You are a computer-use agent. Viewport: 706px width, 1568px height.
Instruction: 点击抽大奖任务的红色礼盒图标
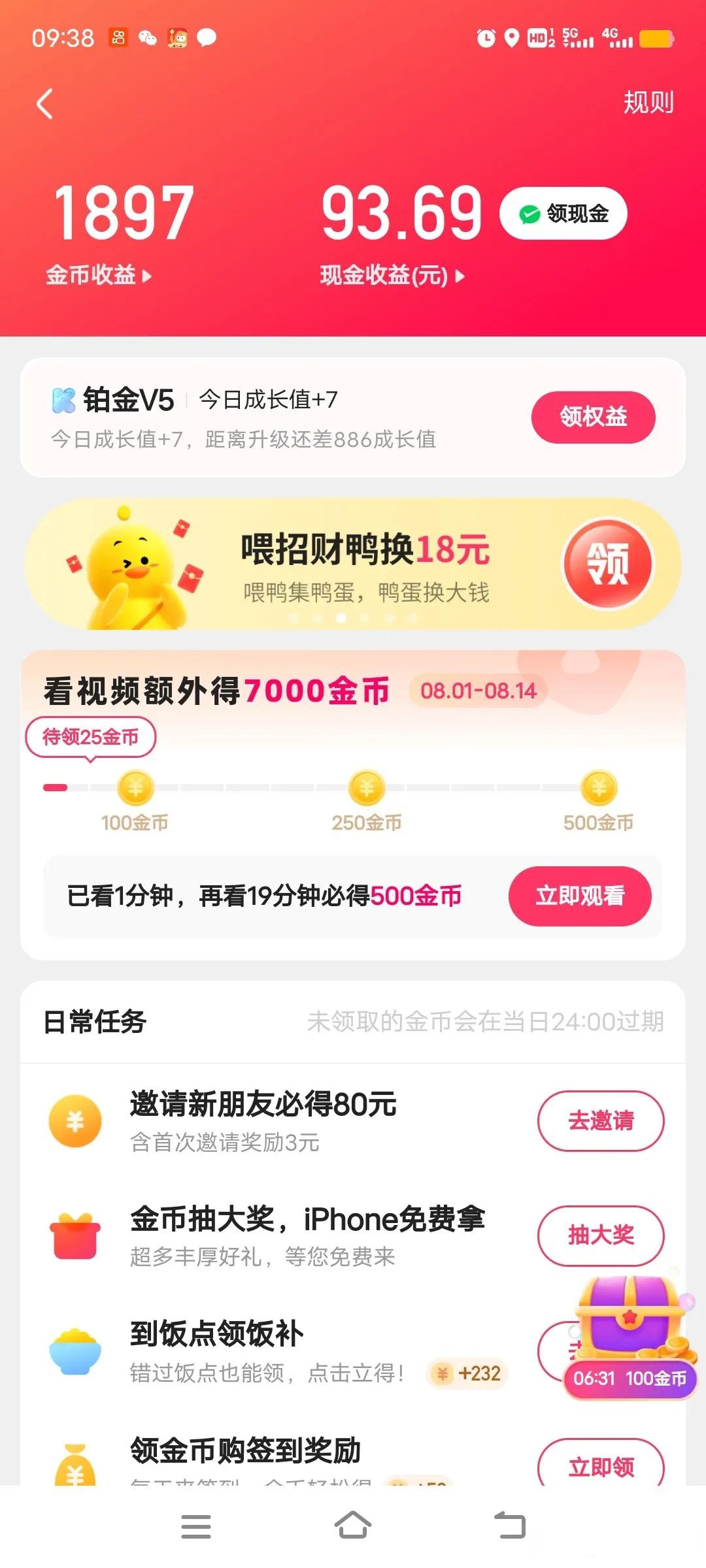point(74,1235)
